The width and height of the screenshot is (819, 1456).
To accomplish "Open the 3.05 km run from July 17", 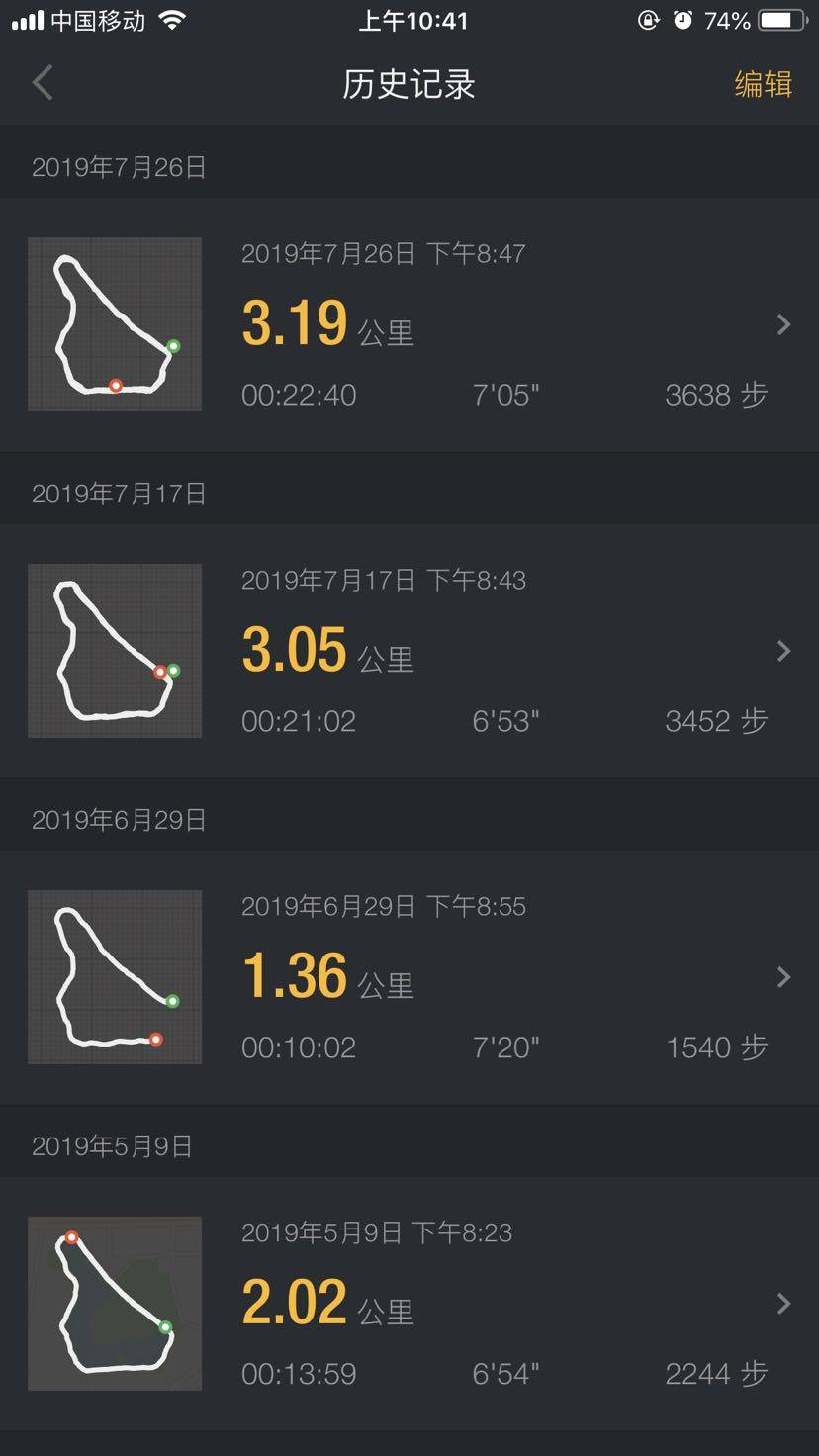I will [409, 651].
